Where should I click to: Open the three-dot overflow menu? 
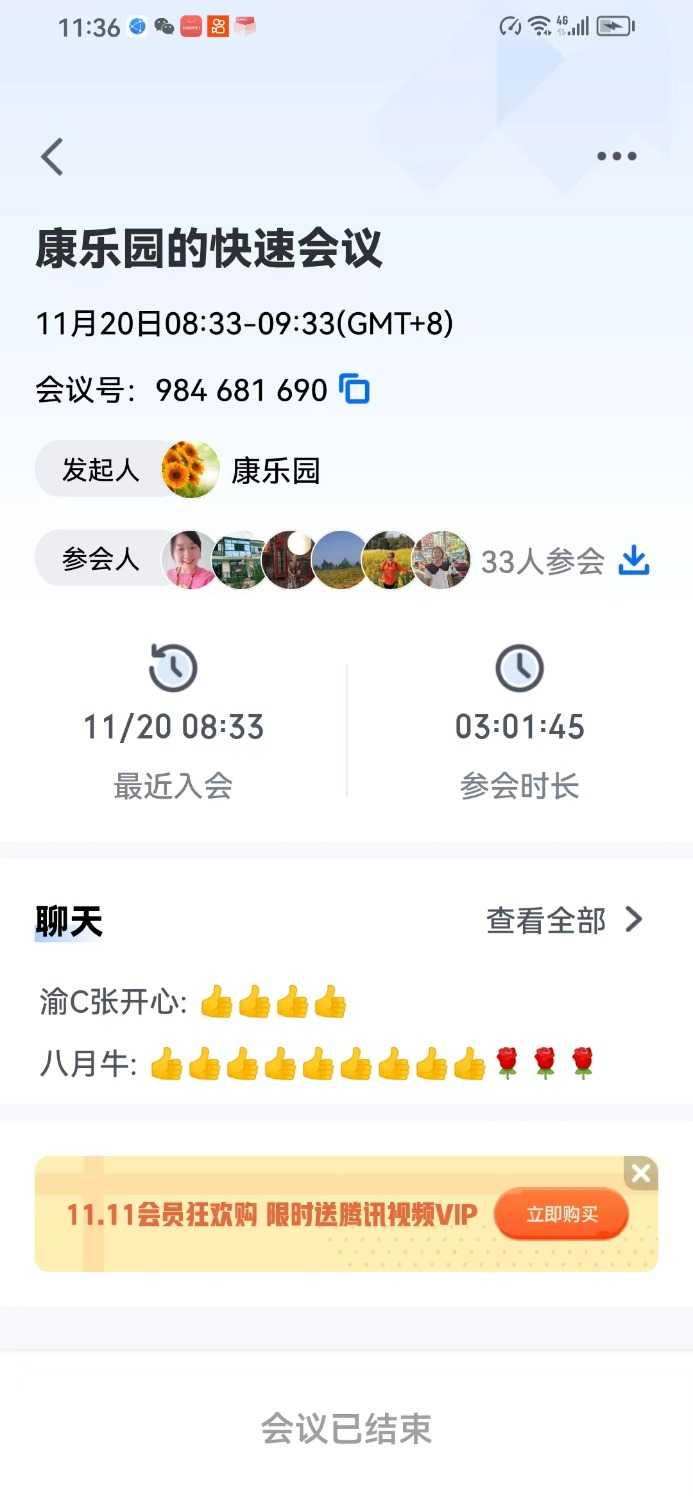point(616,156)
